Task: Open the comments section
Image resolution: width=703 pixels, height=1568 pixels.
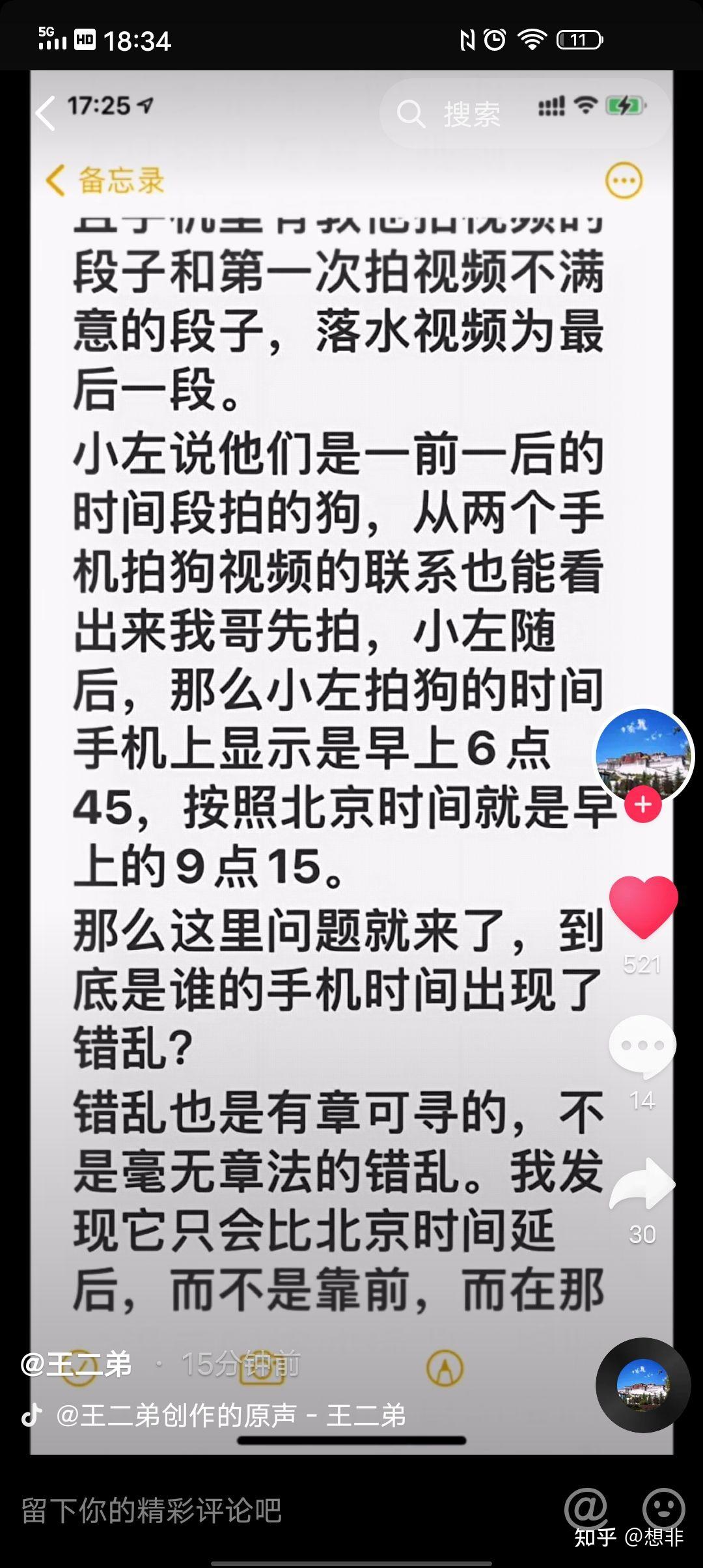Action: (642, 1046)
